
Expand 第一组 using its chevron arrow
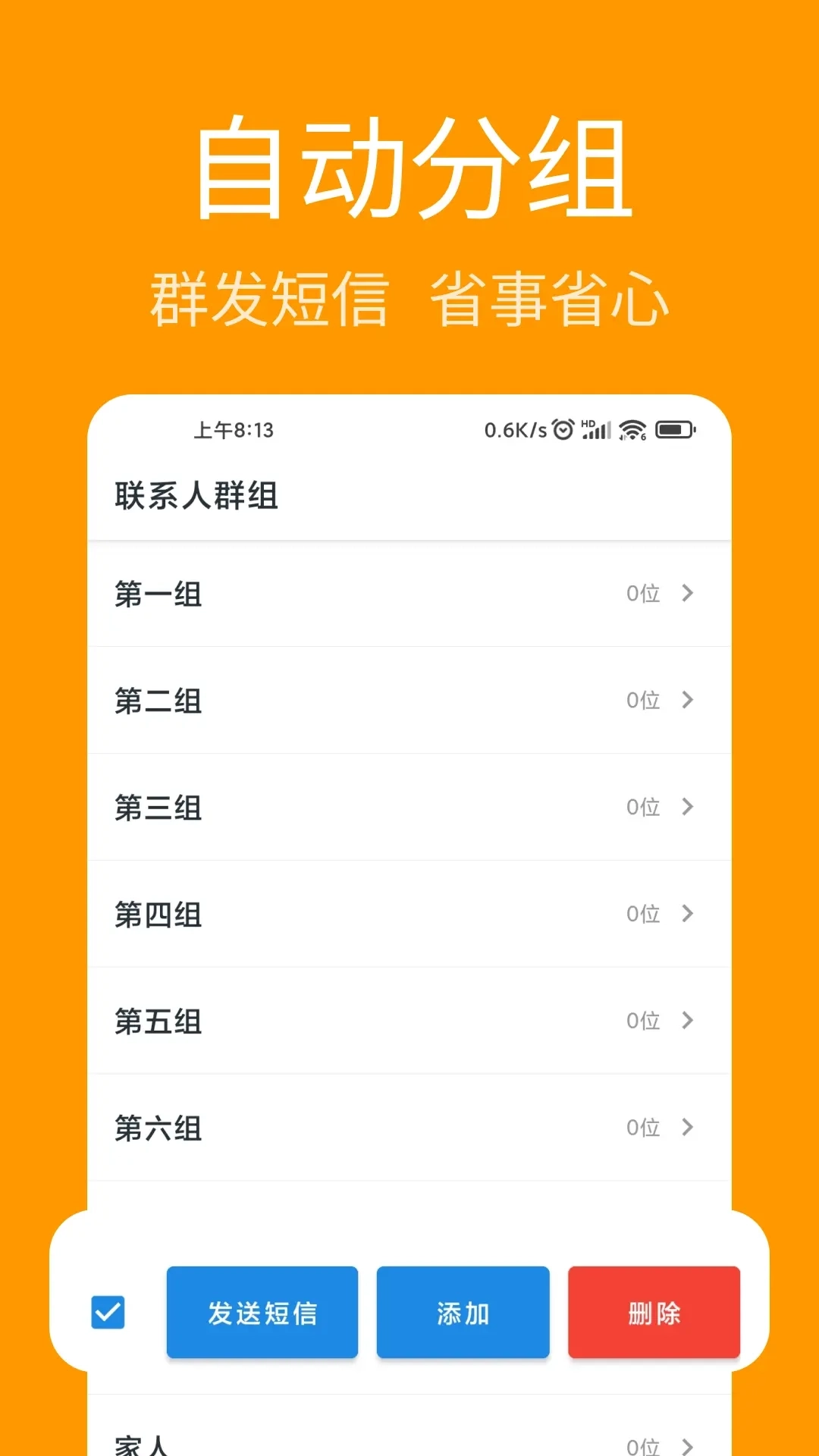tap(689, 594)
